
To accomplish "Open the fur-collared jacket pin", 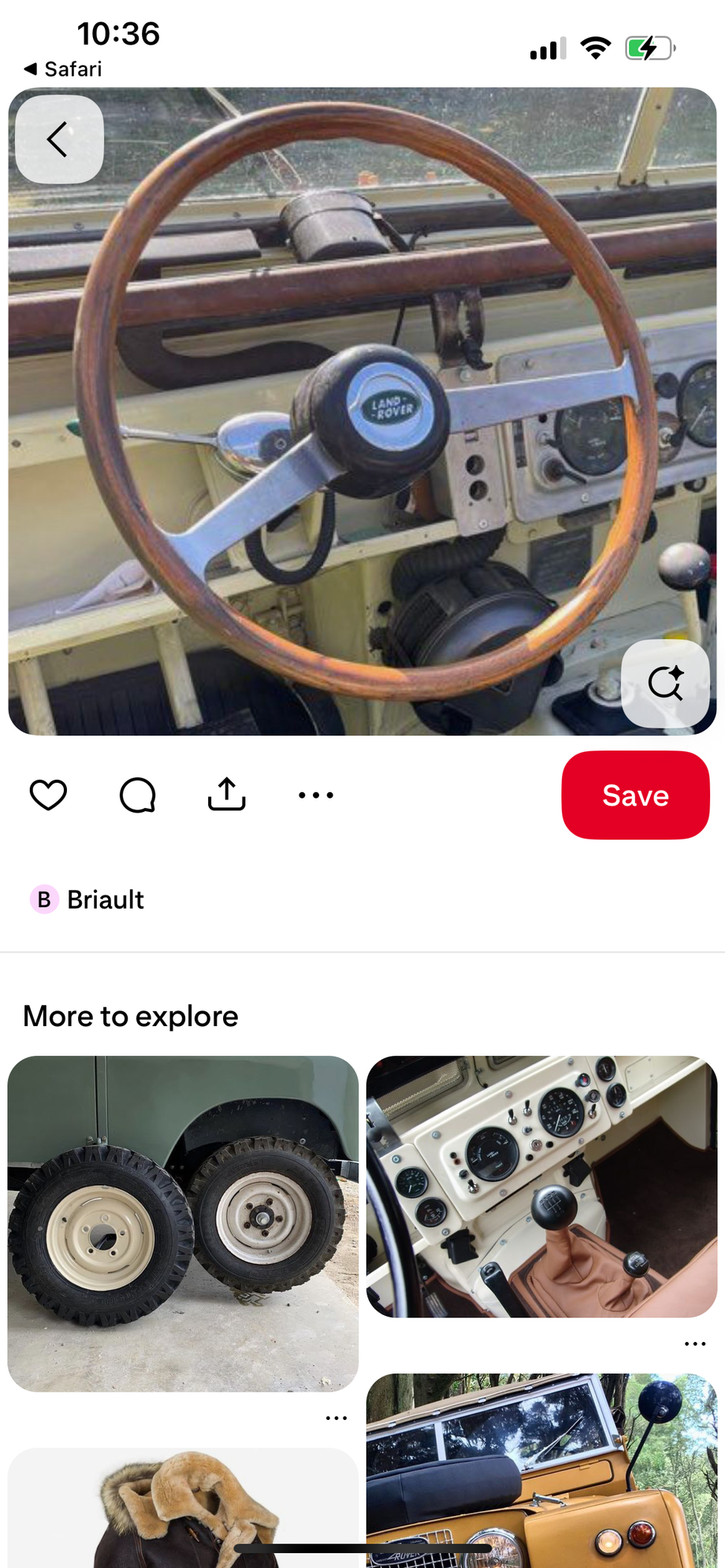I will click(x=183, y=1508).
